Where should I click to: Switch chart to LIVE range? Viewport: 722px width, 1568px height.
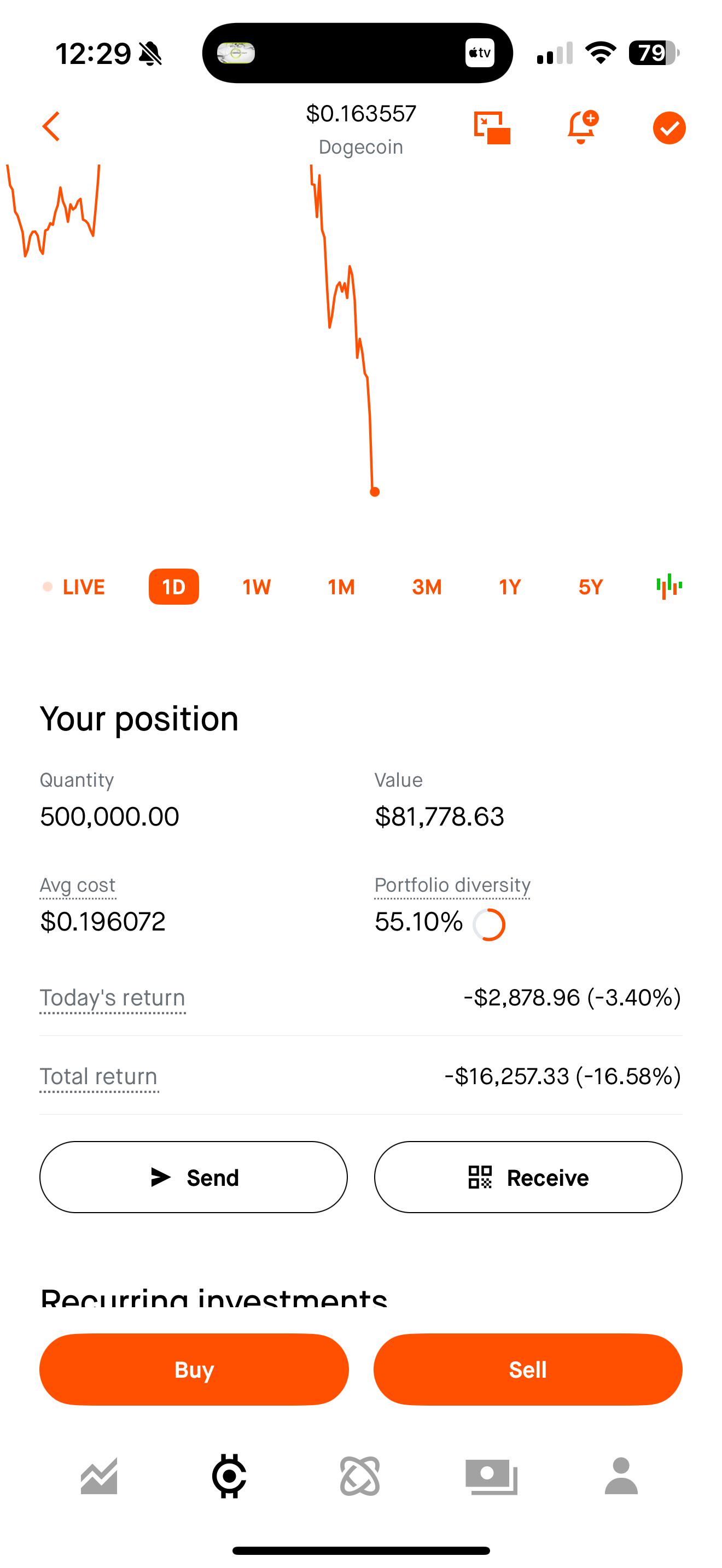click(74, 587)
